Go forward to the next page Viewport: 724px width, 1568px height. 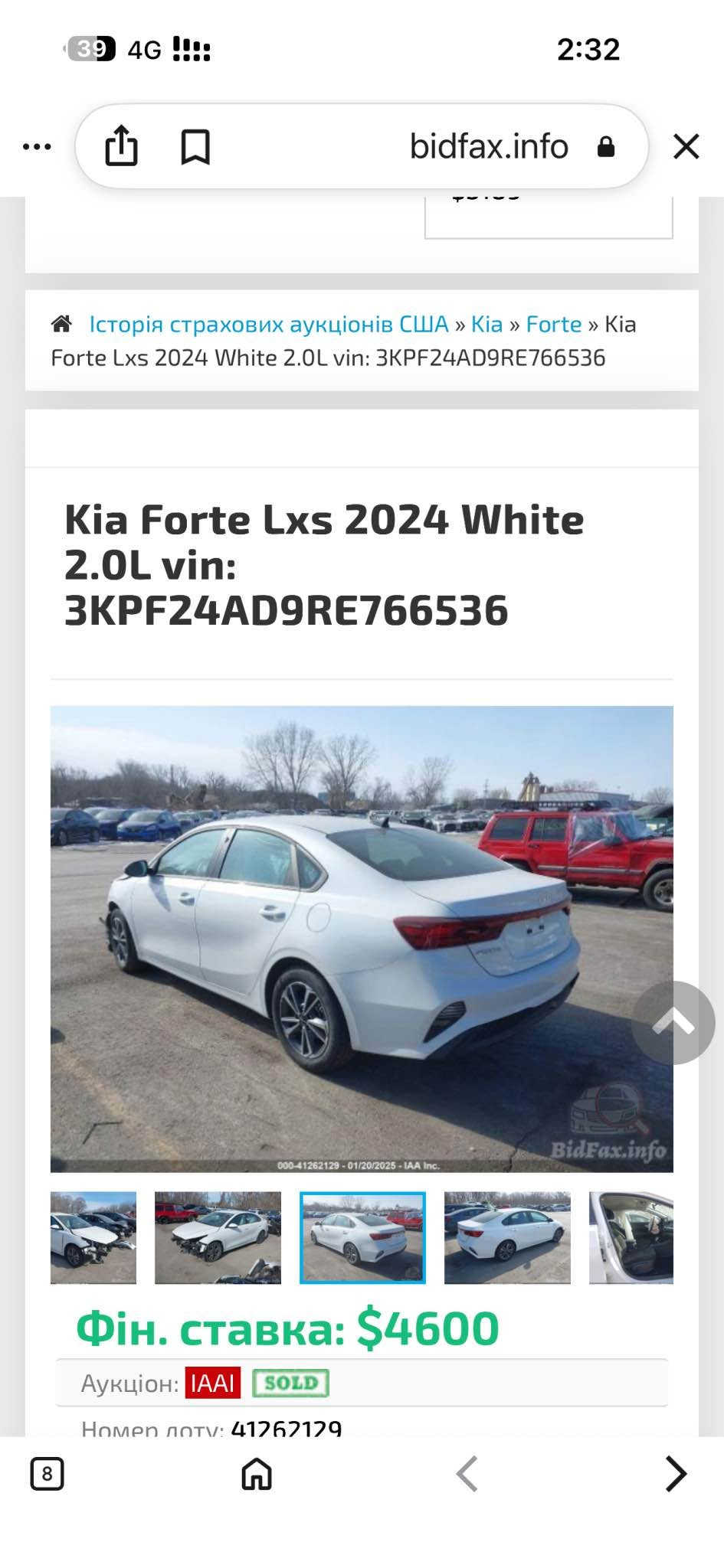click(x=676, y=1473)
